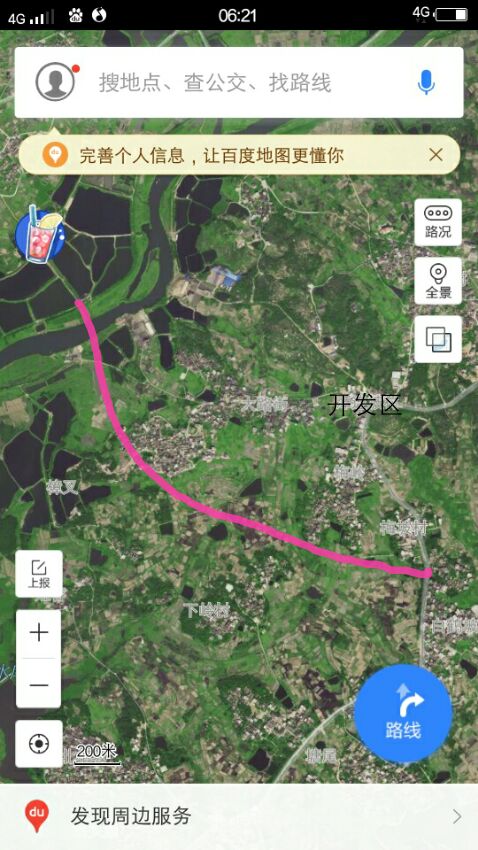Start voice search with the microphone
The height and width of the screenshot is (850, 478).
coord(426,82)
